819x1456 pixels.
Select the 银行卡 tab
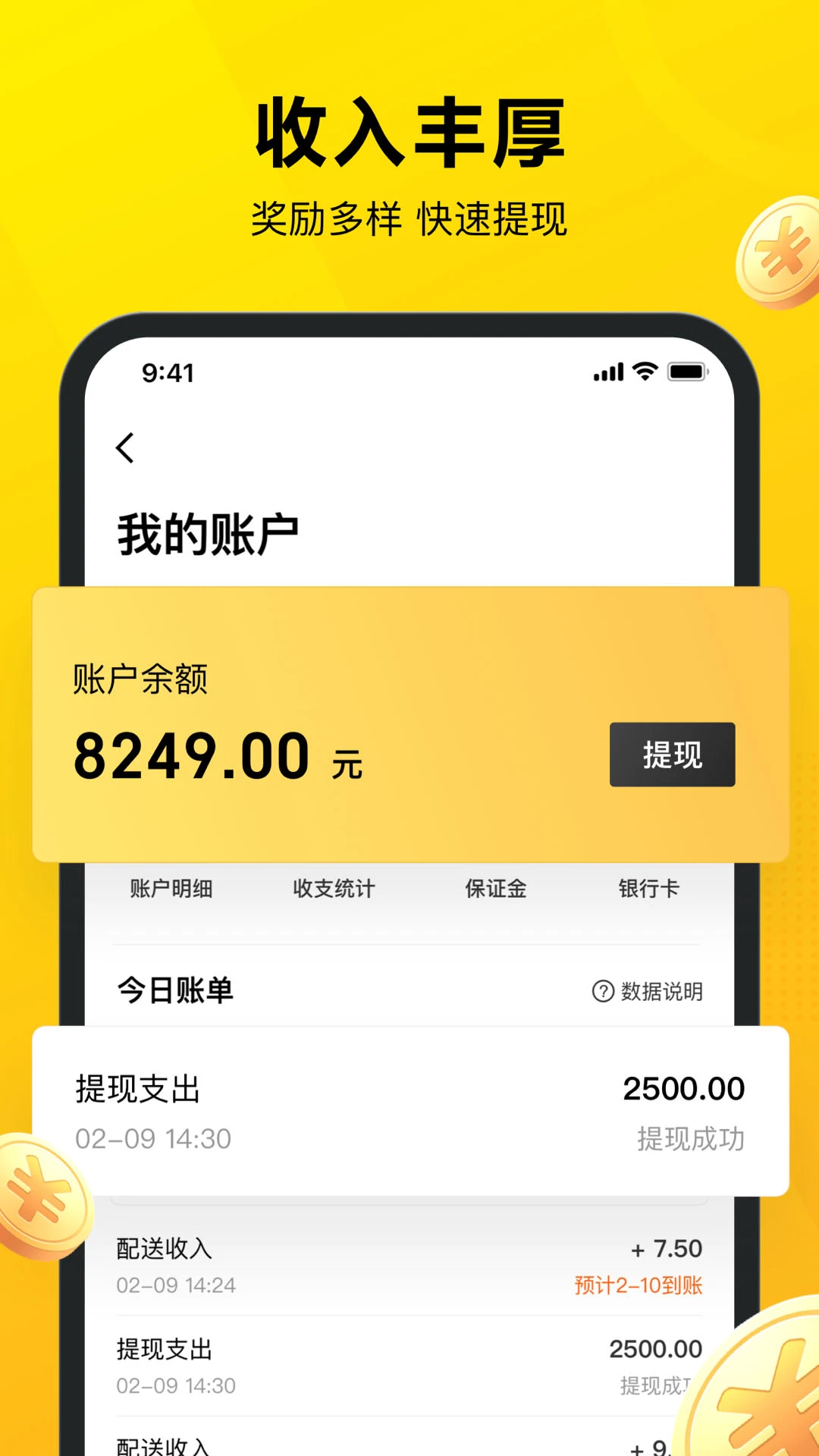(649, 889)
